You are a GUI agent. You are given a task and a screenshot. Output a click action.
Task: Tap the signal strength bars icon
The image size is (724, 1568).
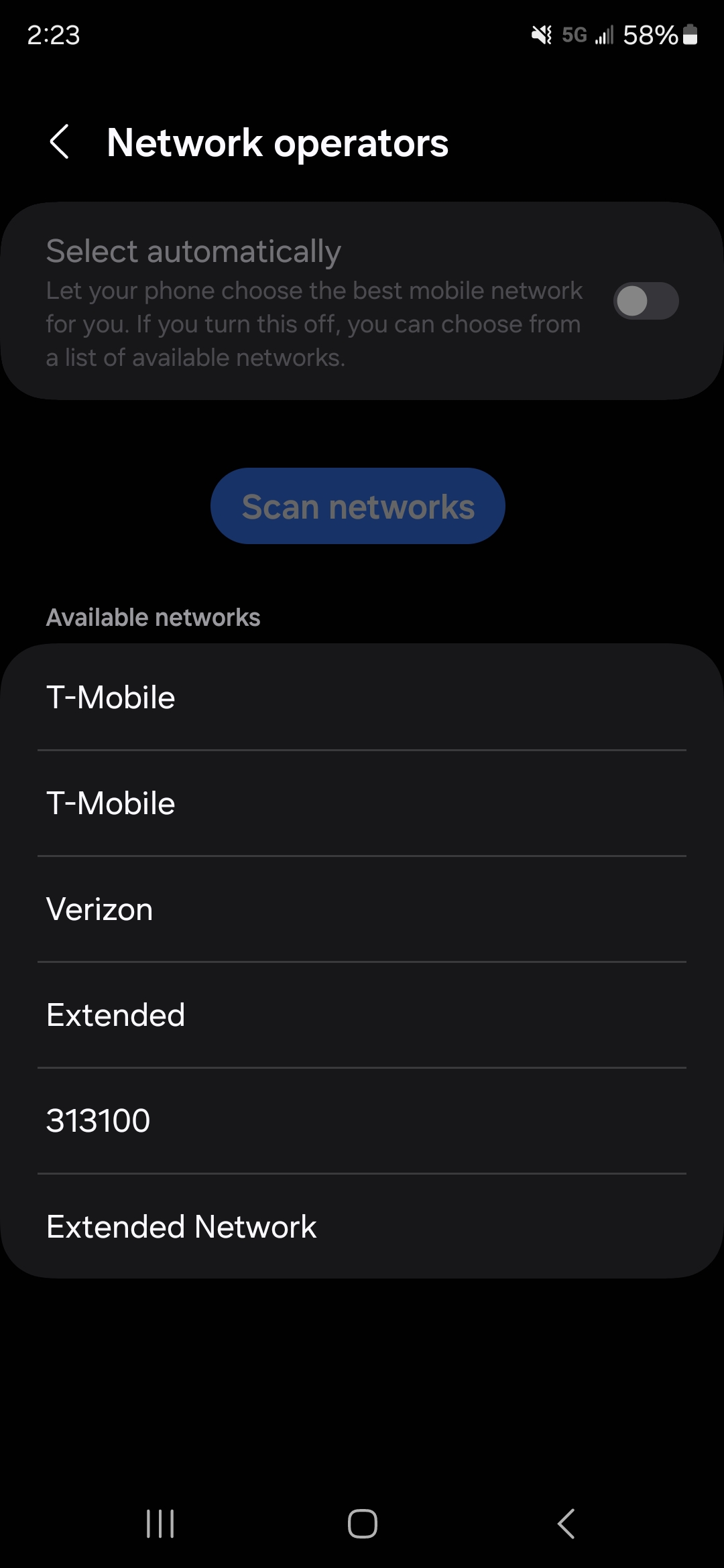click(x=603, y=35)
